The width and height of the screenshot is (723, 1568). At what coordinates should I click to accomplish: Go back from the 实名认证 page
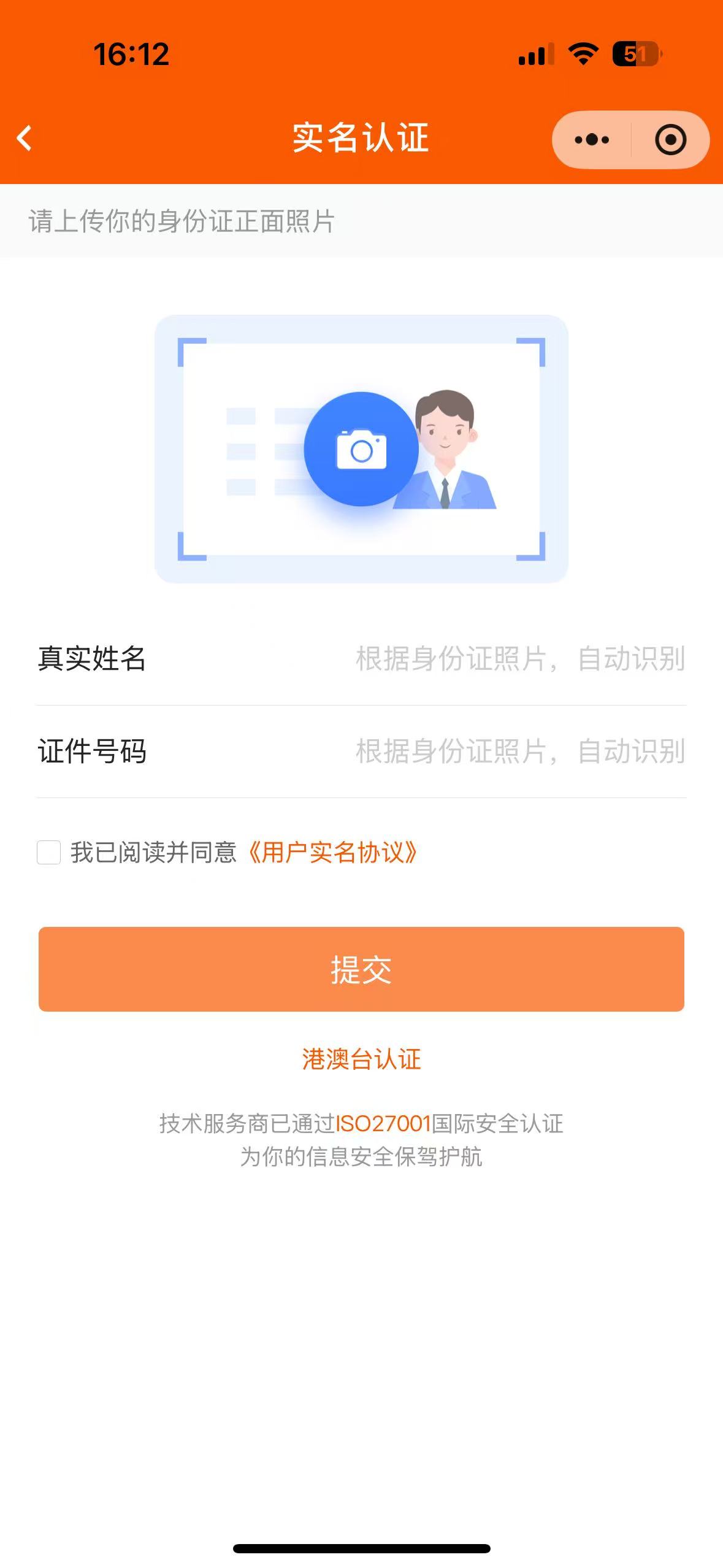click(x=25, y=138)
